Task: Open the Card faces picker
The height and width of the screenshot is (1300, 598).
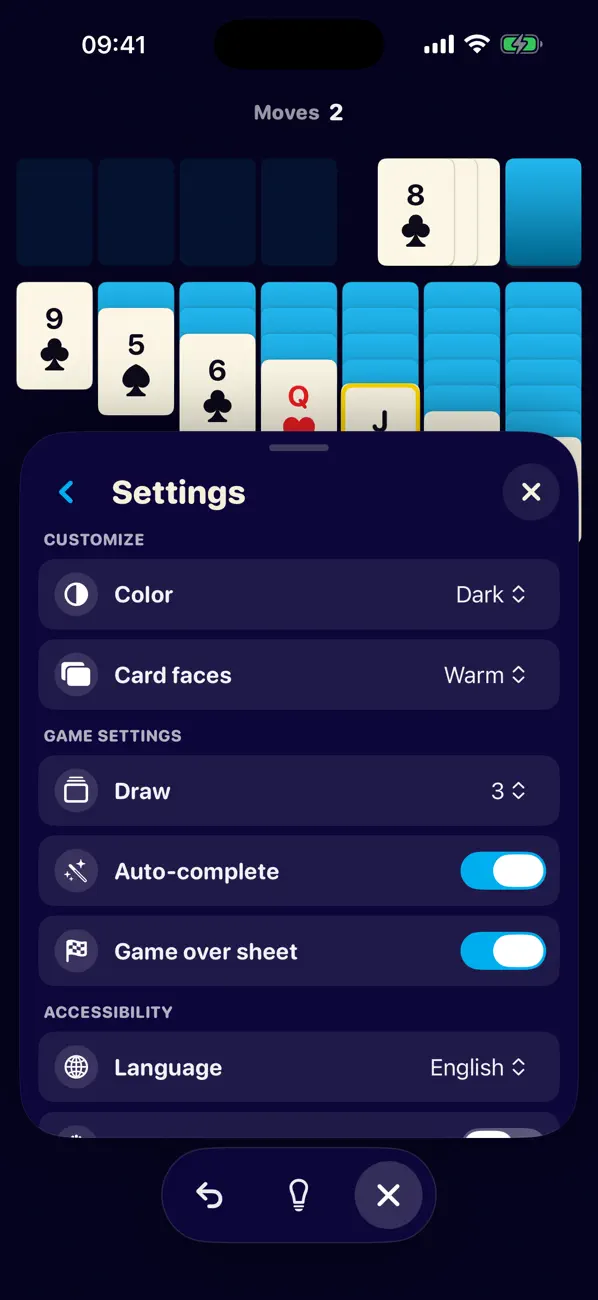Action: click(299, 675)
